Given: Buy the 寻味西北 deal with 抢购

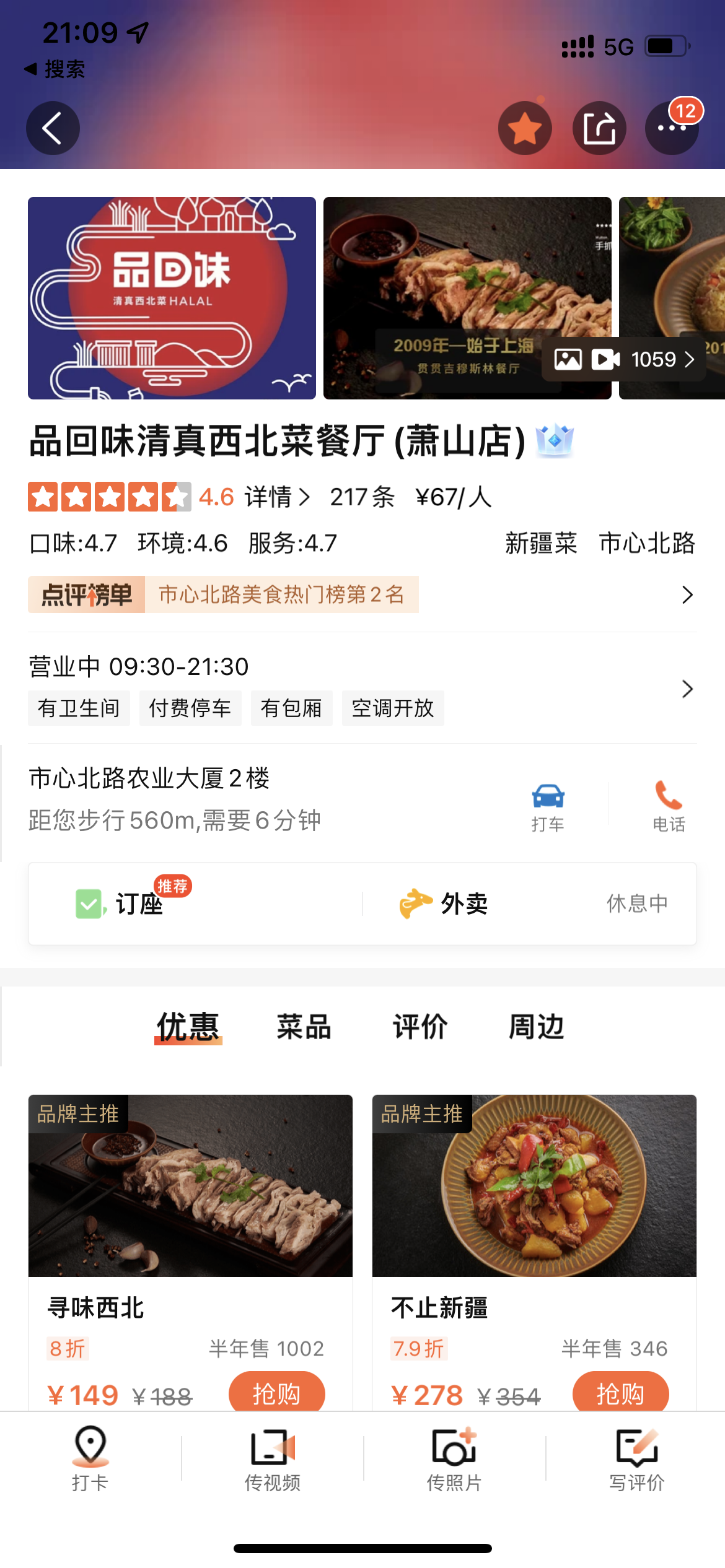Looking at the screenshot, I should click(276, 1393).
